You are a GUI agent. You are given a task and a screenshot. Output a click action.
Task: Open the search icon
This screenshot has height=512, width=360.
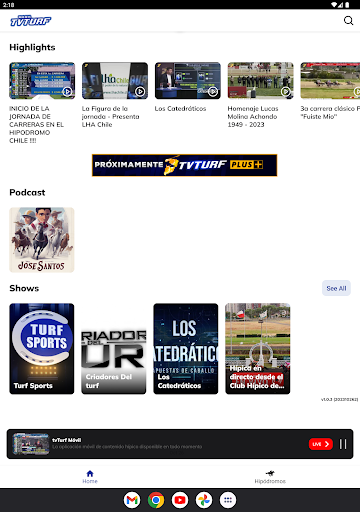[x=348, y=21]
